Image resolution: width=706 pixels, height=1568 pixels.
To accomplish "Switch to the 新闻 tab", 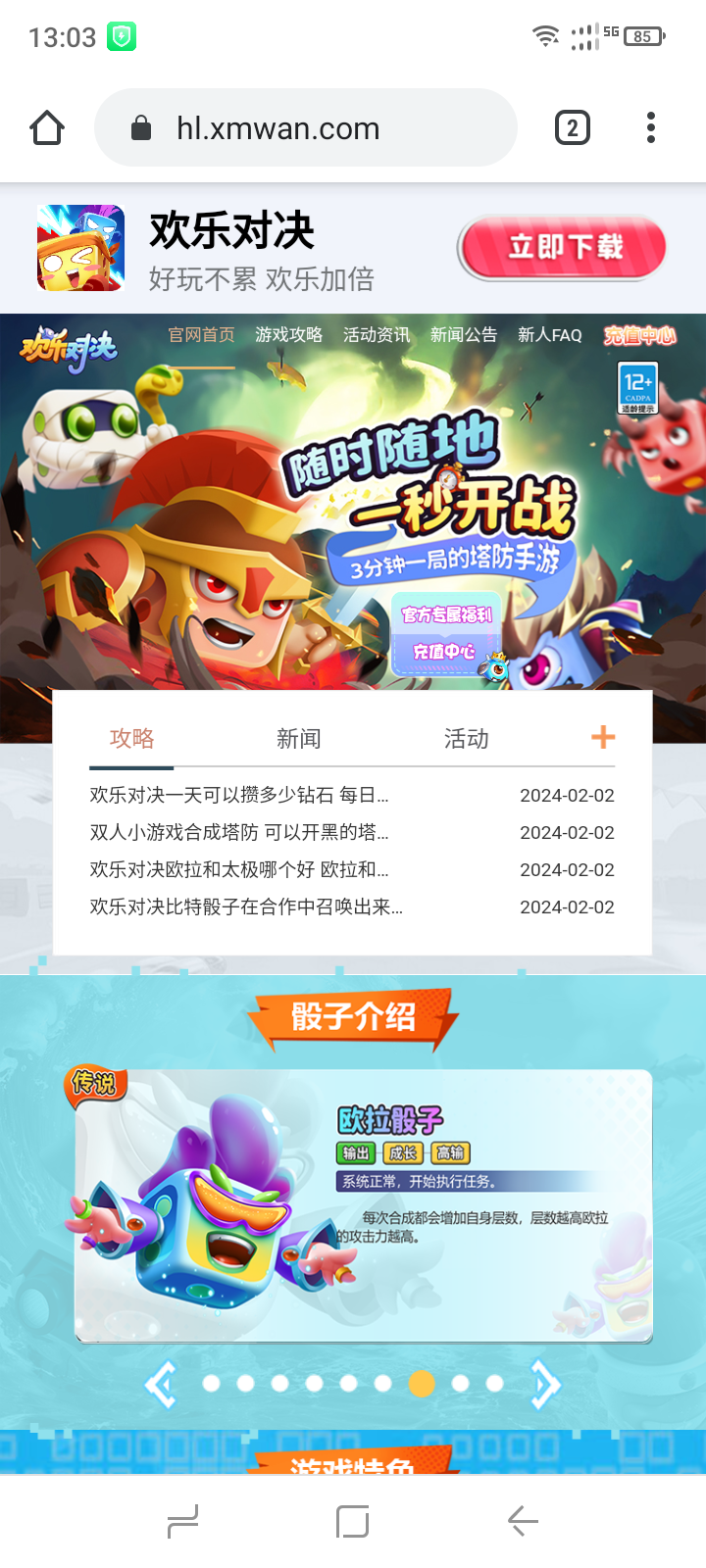I will click(299, 739).
